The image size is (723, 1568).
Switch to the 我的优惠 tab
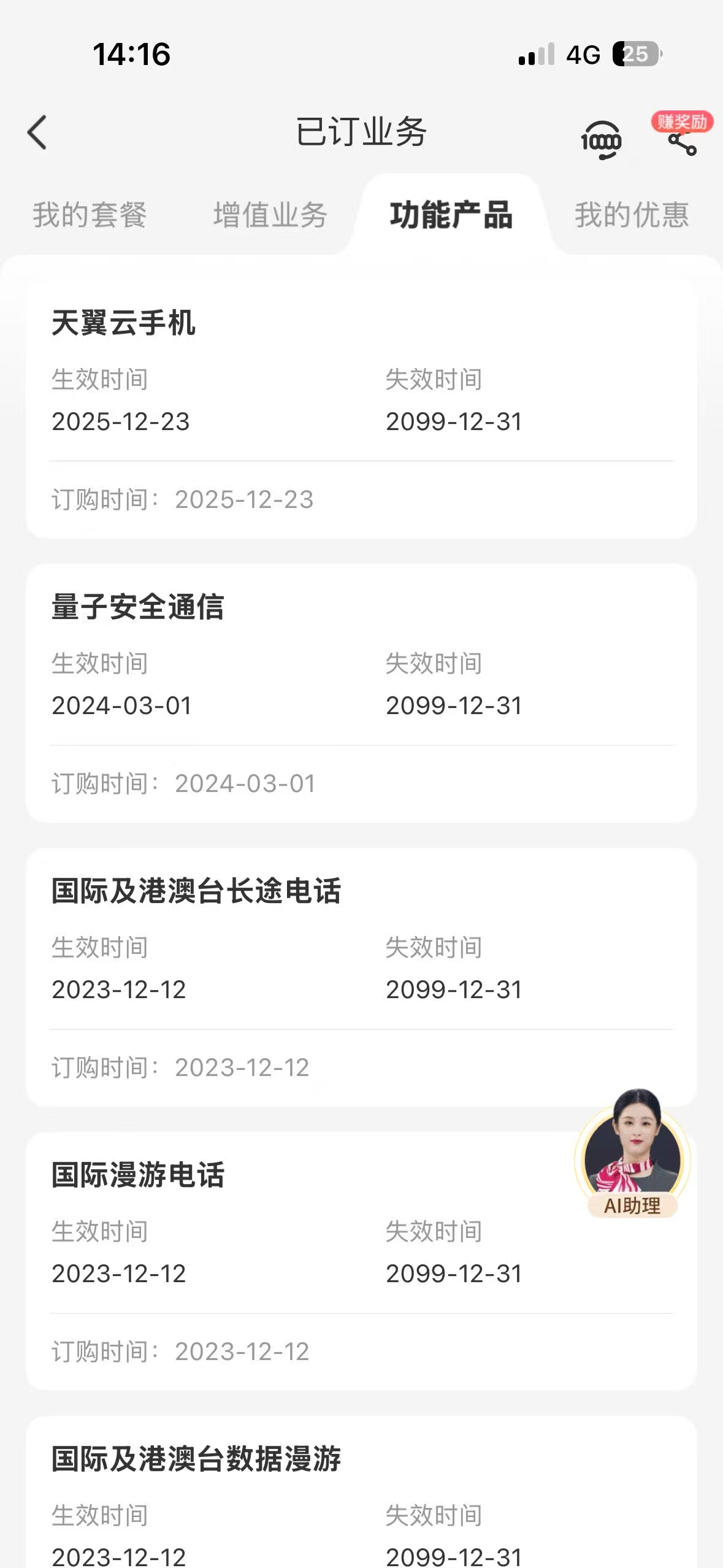631,215
